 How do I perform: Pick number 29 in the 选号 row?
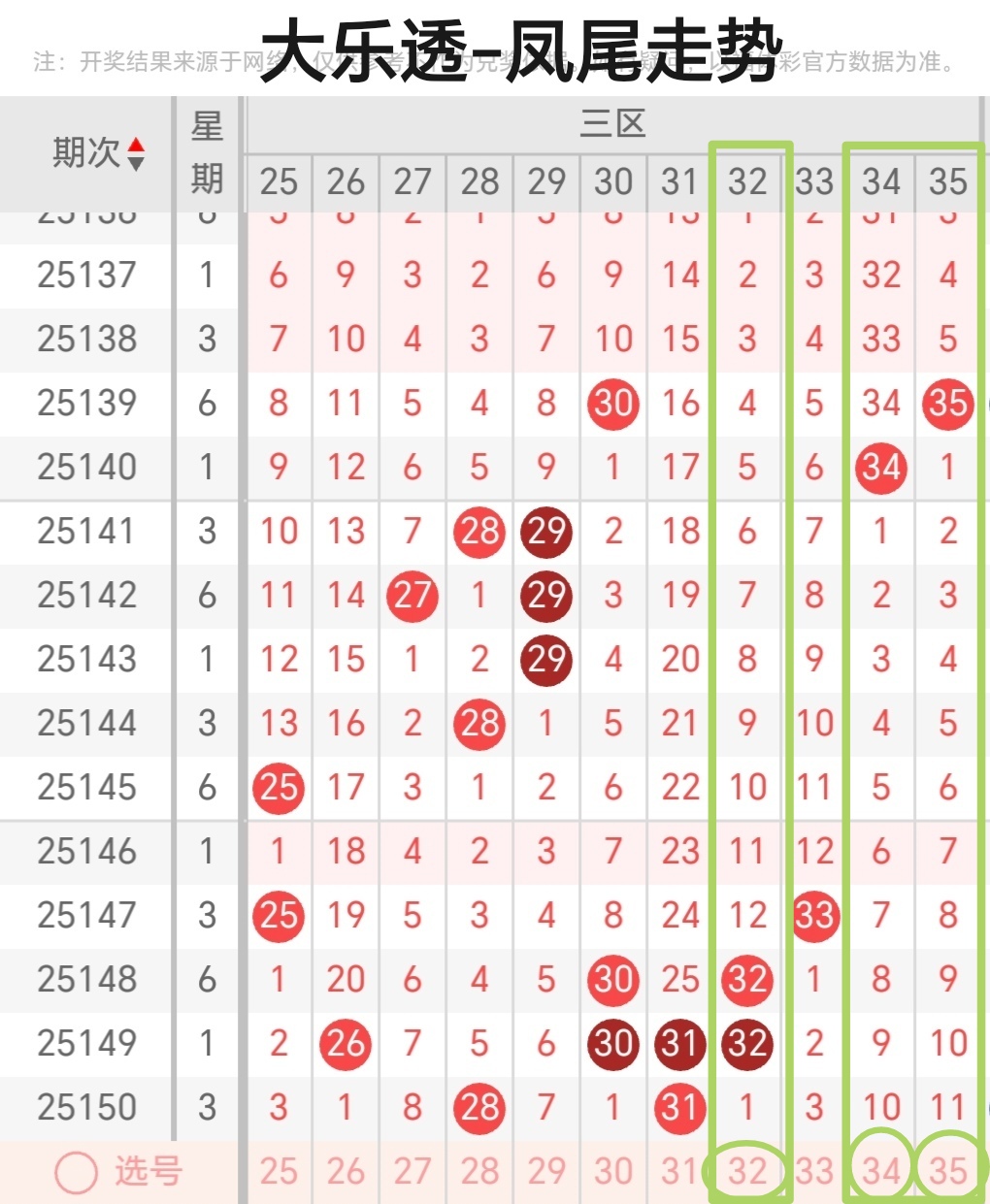point(546,1172)
